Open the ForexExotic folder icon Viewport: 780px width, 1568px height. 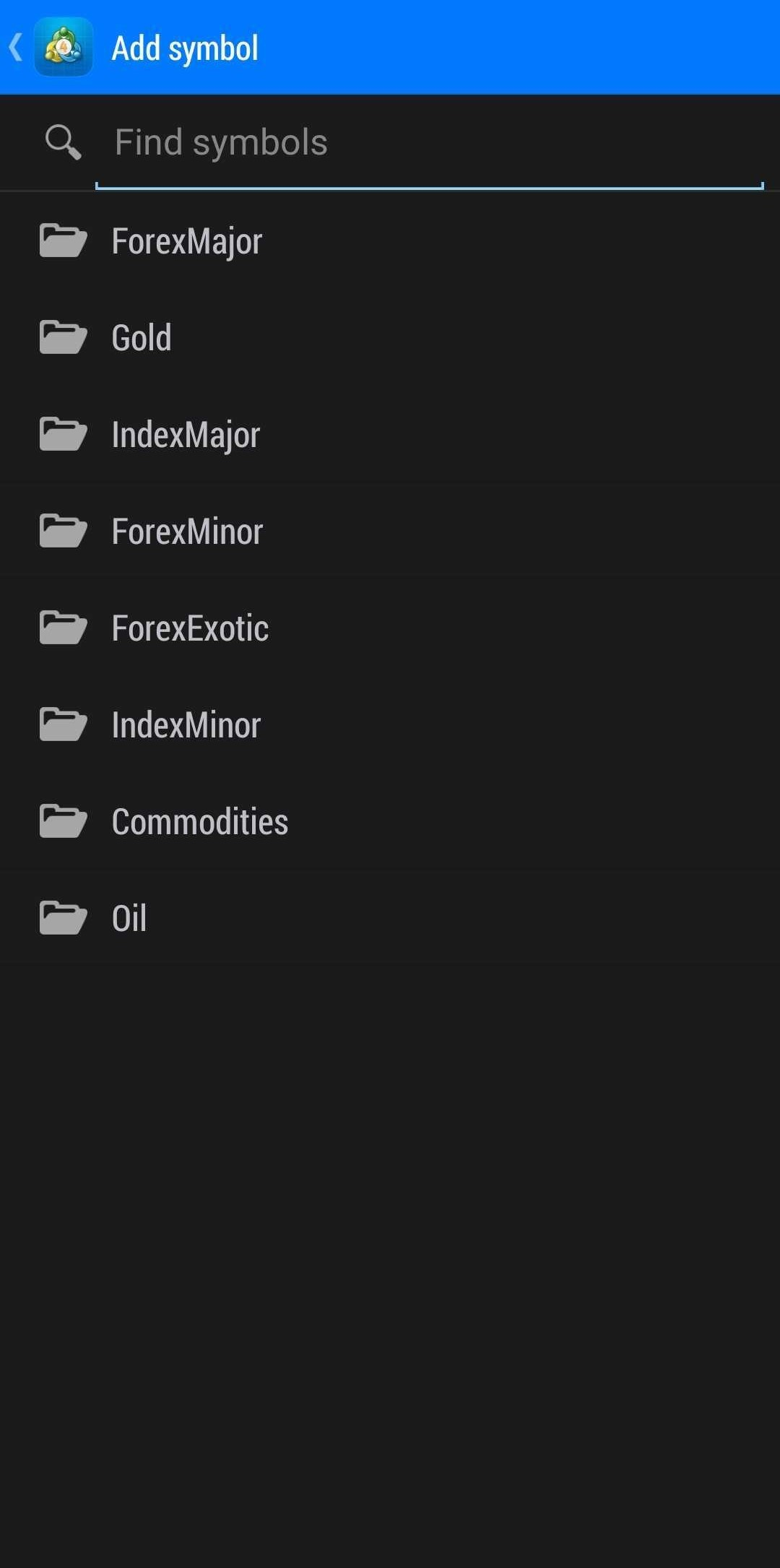point(63,627)
